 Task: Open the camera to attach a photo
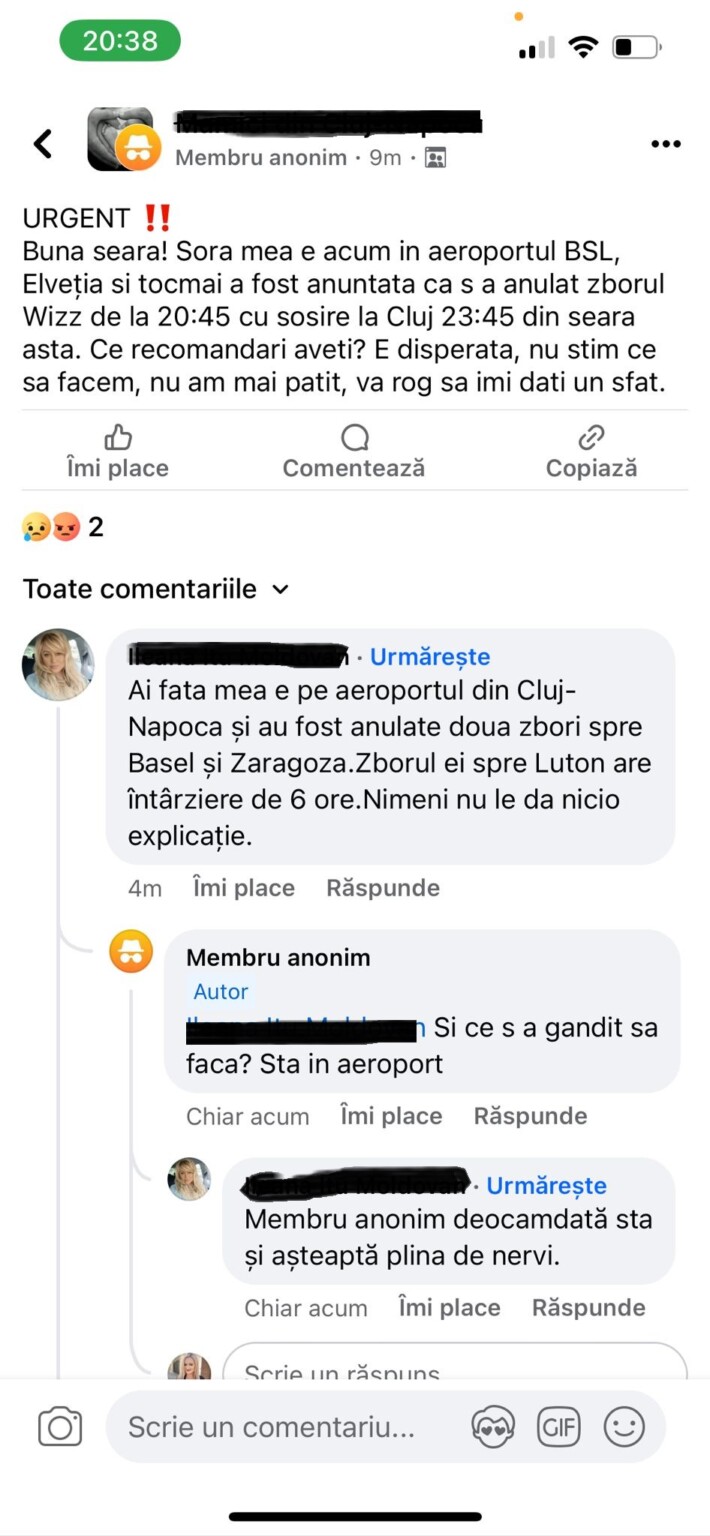tap(60, 1427)
